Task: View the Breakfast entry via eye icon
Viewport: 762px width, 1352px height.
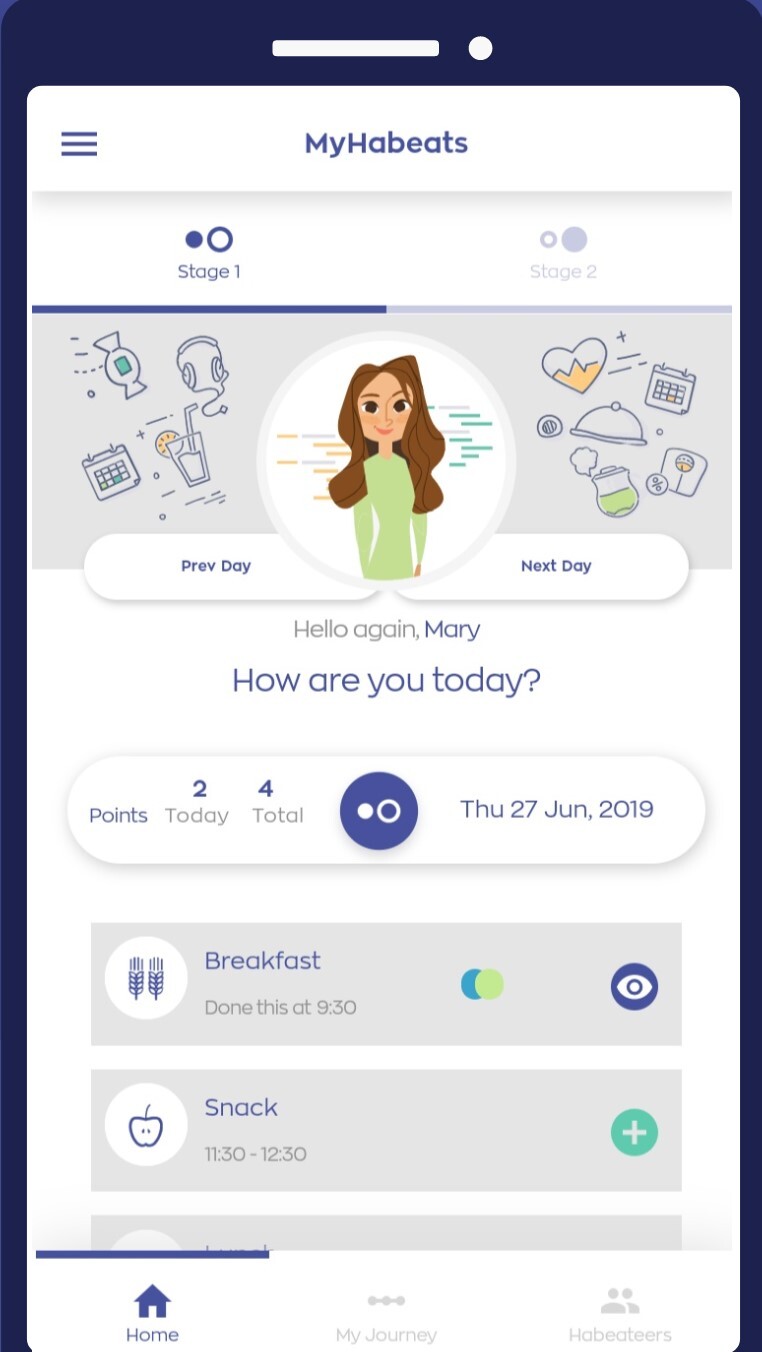Action: point(634,987)
